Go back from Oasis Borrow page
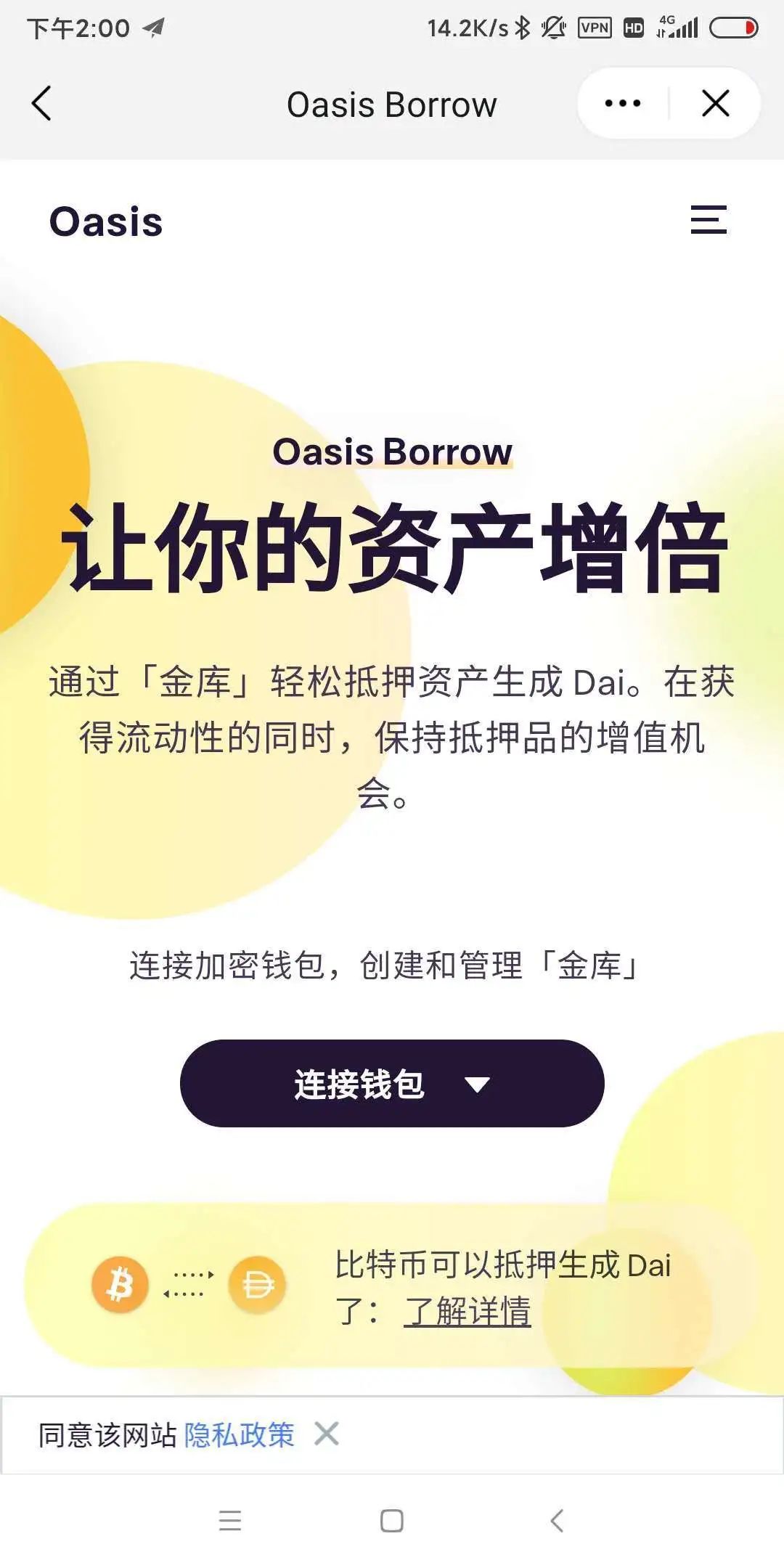784x1568 pixels. point(42,104)
